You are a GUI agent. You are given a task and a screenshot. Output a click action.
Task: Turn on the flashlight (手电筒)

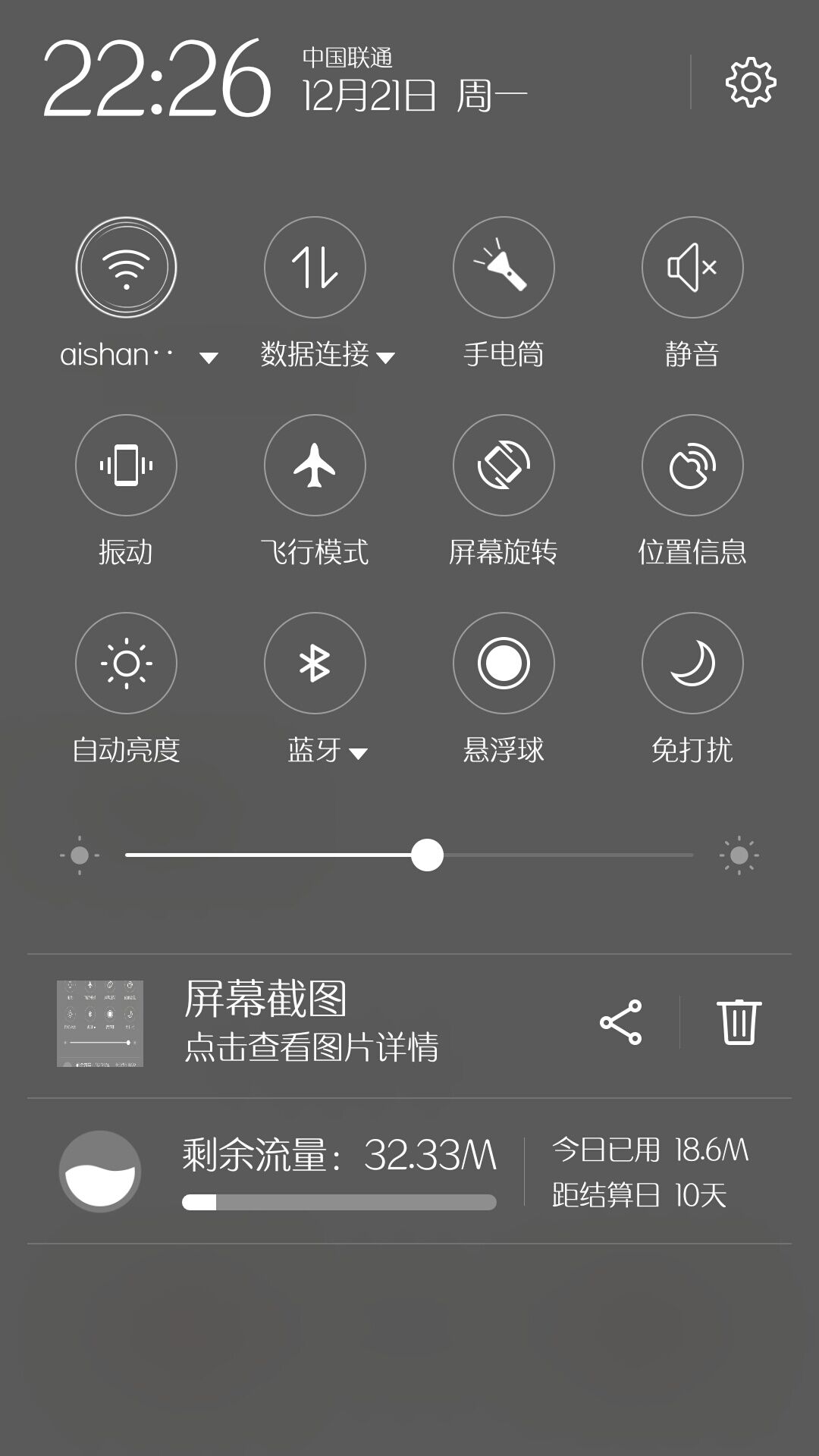504,267
